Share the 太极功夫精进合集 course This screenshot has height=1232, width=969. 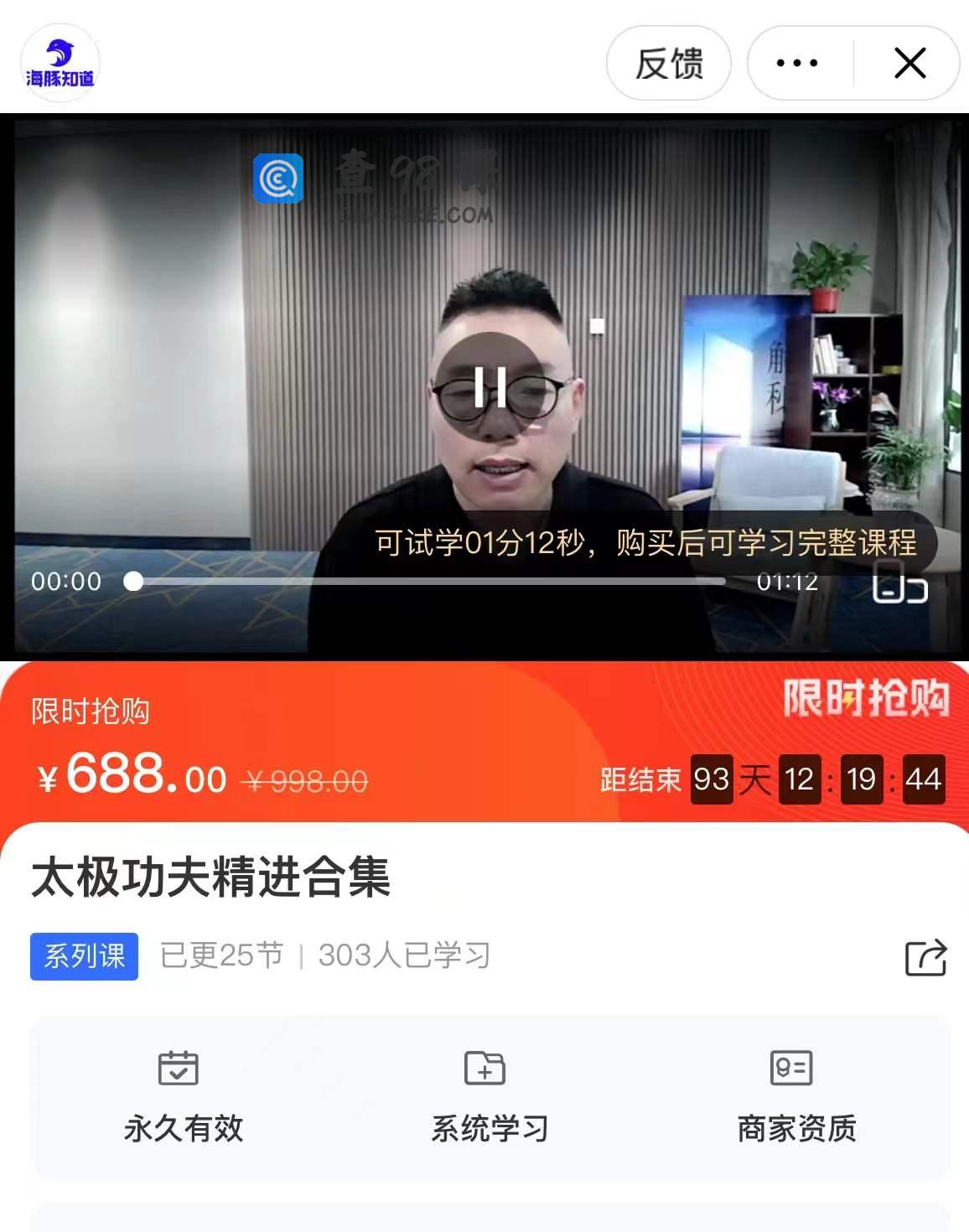(x=925, y=957)
